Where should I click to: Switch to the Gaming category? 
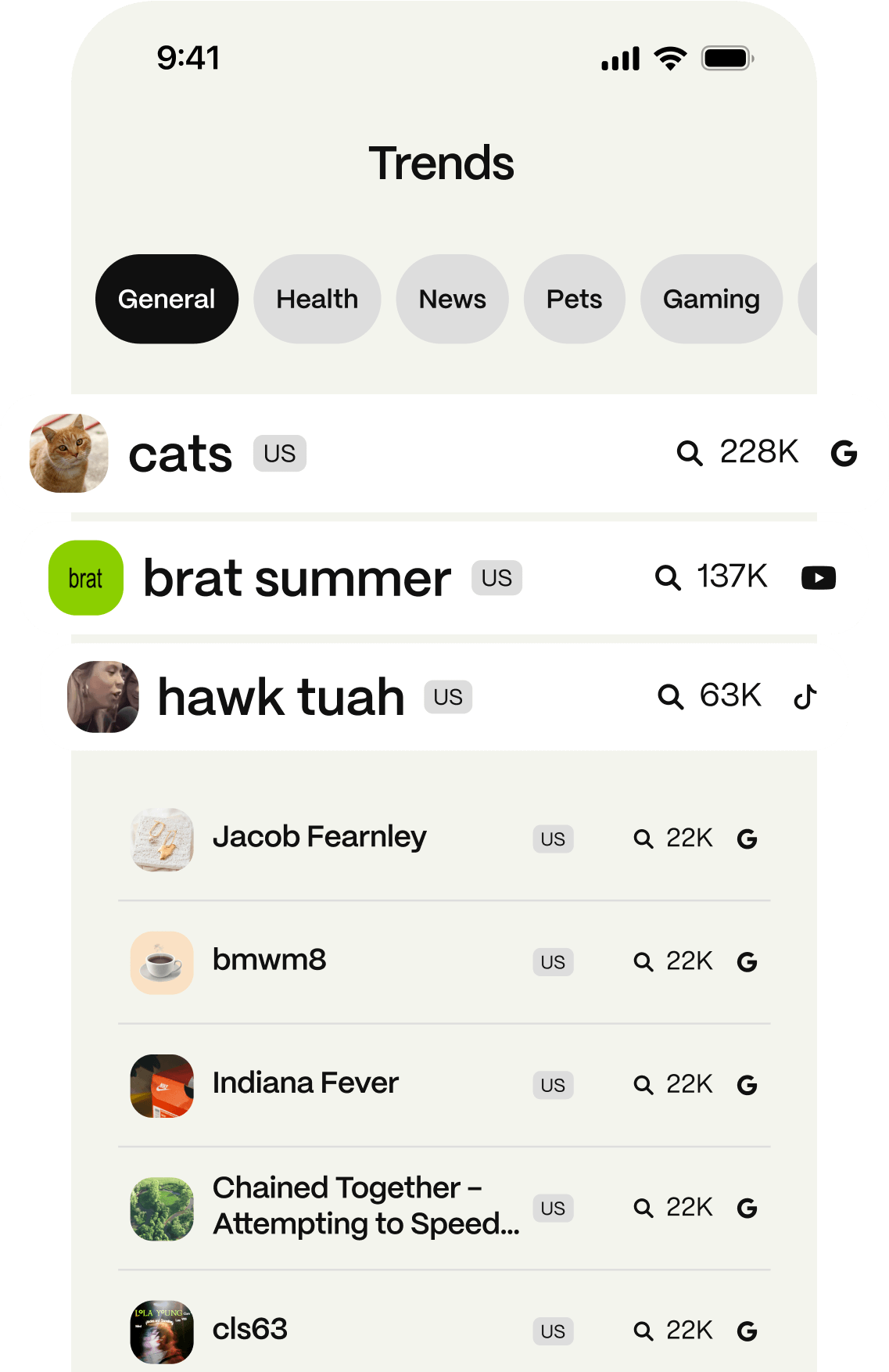tap(711, 299)
